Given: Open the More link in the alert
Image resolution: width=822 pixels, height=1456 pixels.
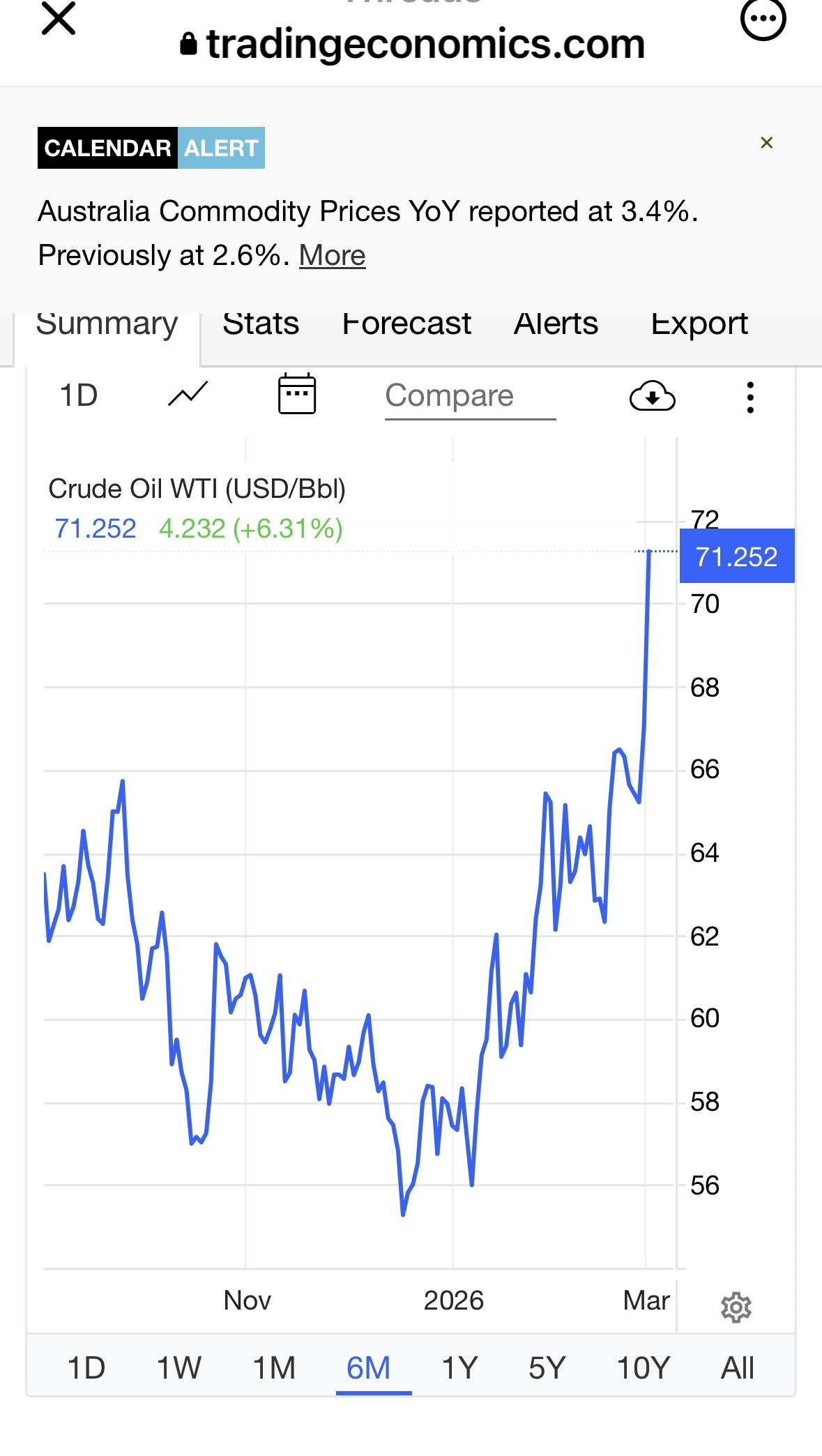Looking at the screenshot, I should click(332, 255).
